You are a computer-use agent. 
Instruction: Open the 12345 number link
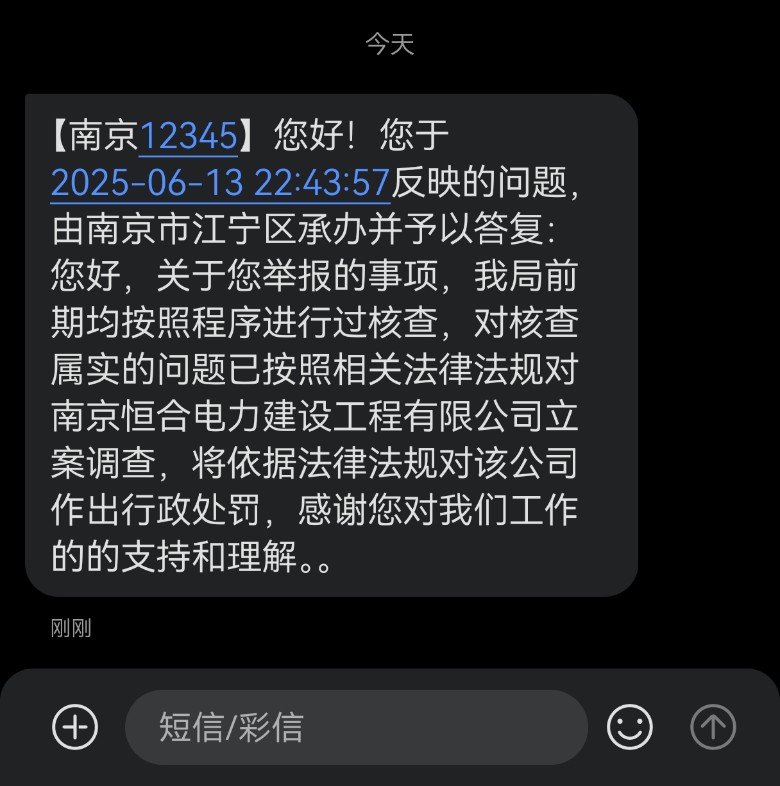(x=189, y=135)
